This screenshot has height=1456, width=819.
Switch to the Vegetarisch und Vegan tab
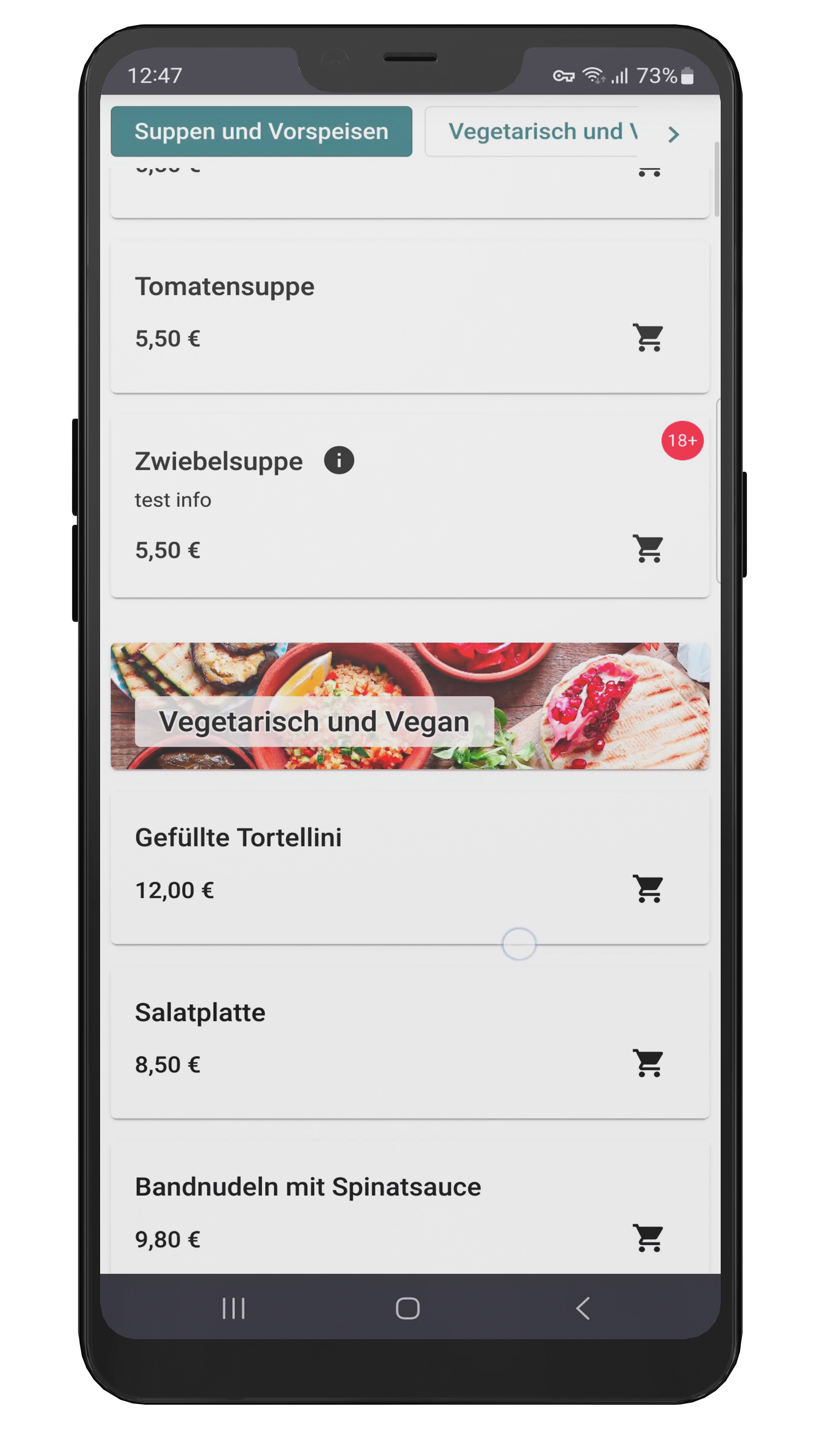click(534, 132)
